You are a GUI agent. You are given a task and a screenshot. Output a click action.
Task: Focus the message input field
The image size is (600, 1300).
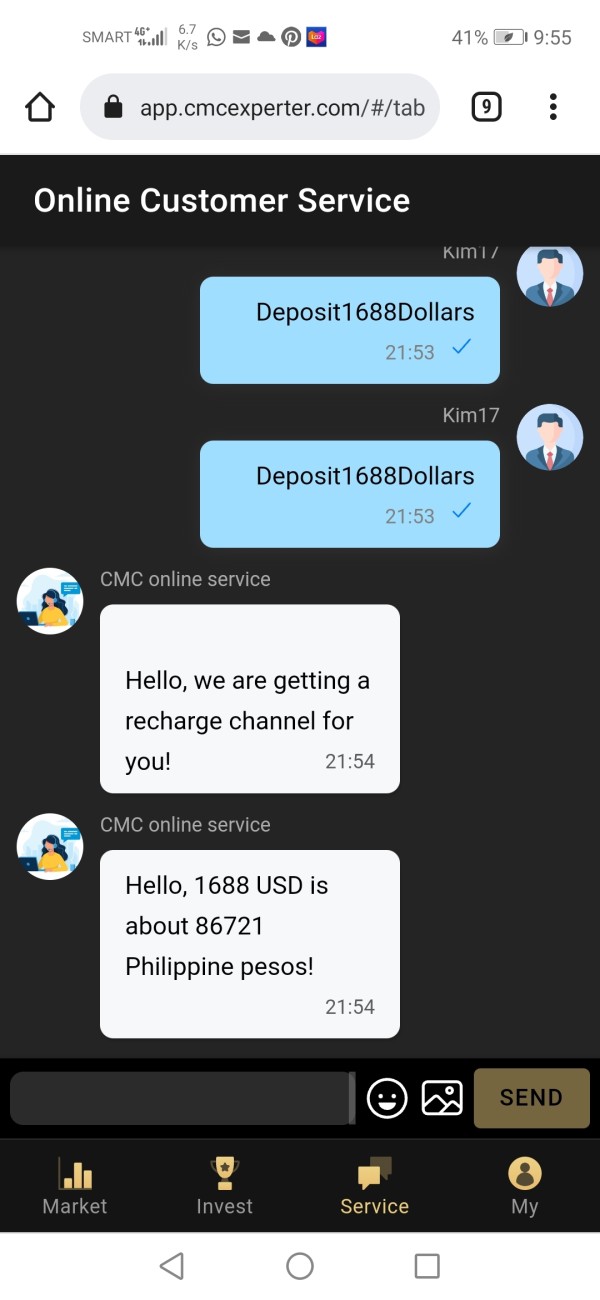point(182,1098)
